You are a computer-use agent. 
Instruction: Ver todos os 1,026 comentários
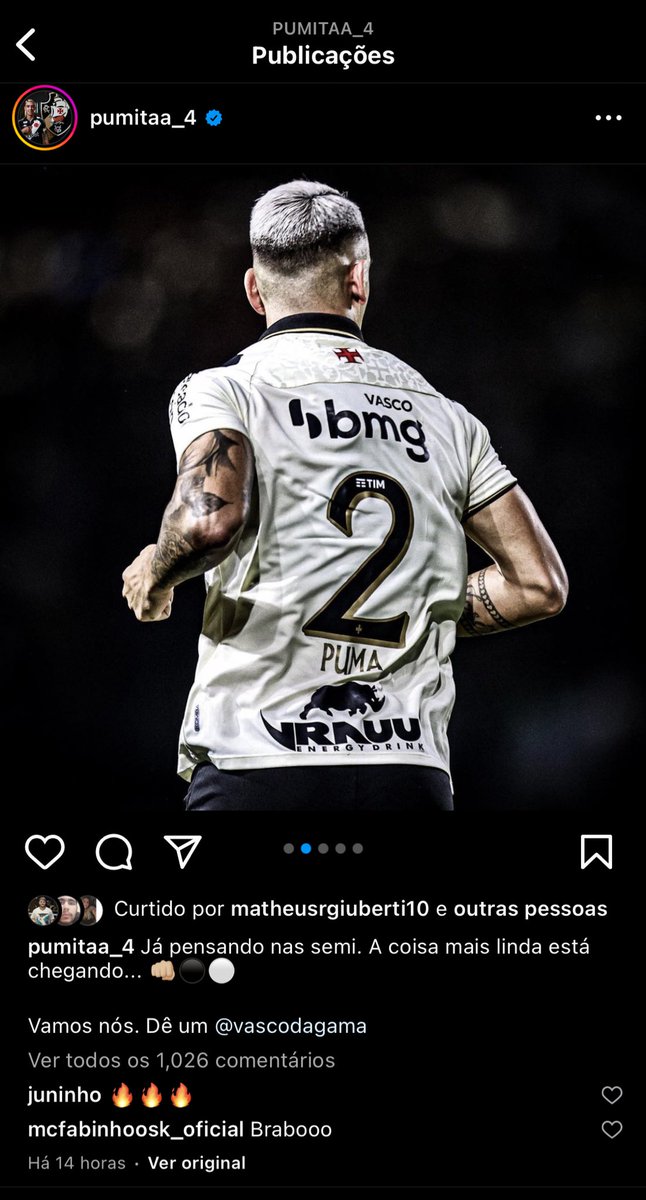181,1060
